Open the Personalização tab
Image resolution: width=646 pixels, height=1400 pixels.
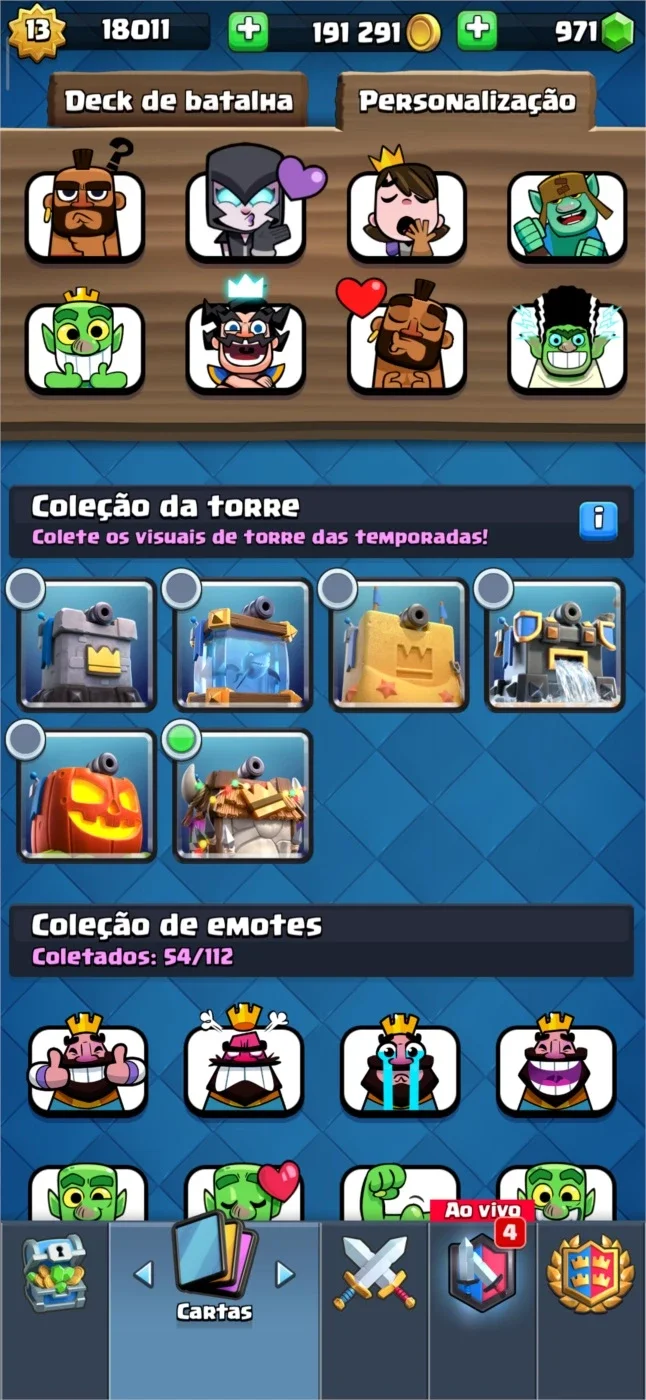click(x=467, y=101)
